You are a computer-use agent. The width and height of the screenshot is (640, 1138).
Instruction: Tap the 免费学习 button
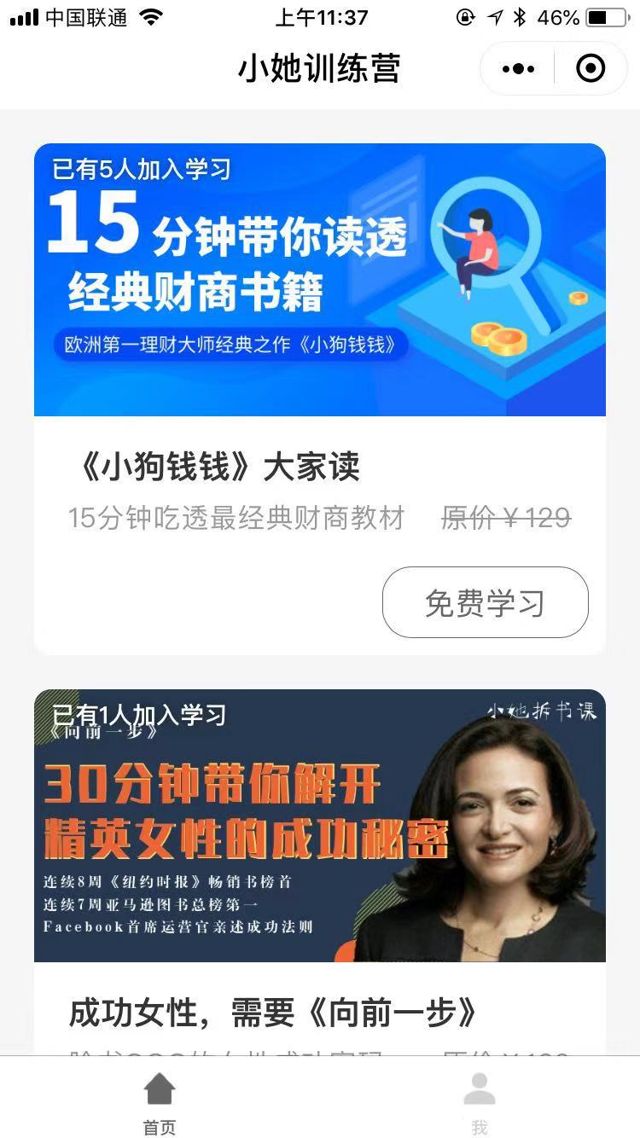pyautogui.click(x=485, y=602)
